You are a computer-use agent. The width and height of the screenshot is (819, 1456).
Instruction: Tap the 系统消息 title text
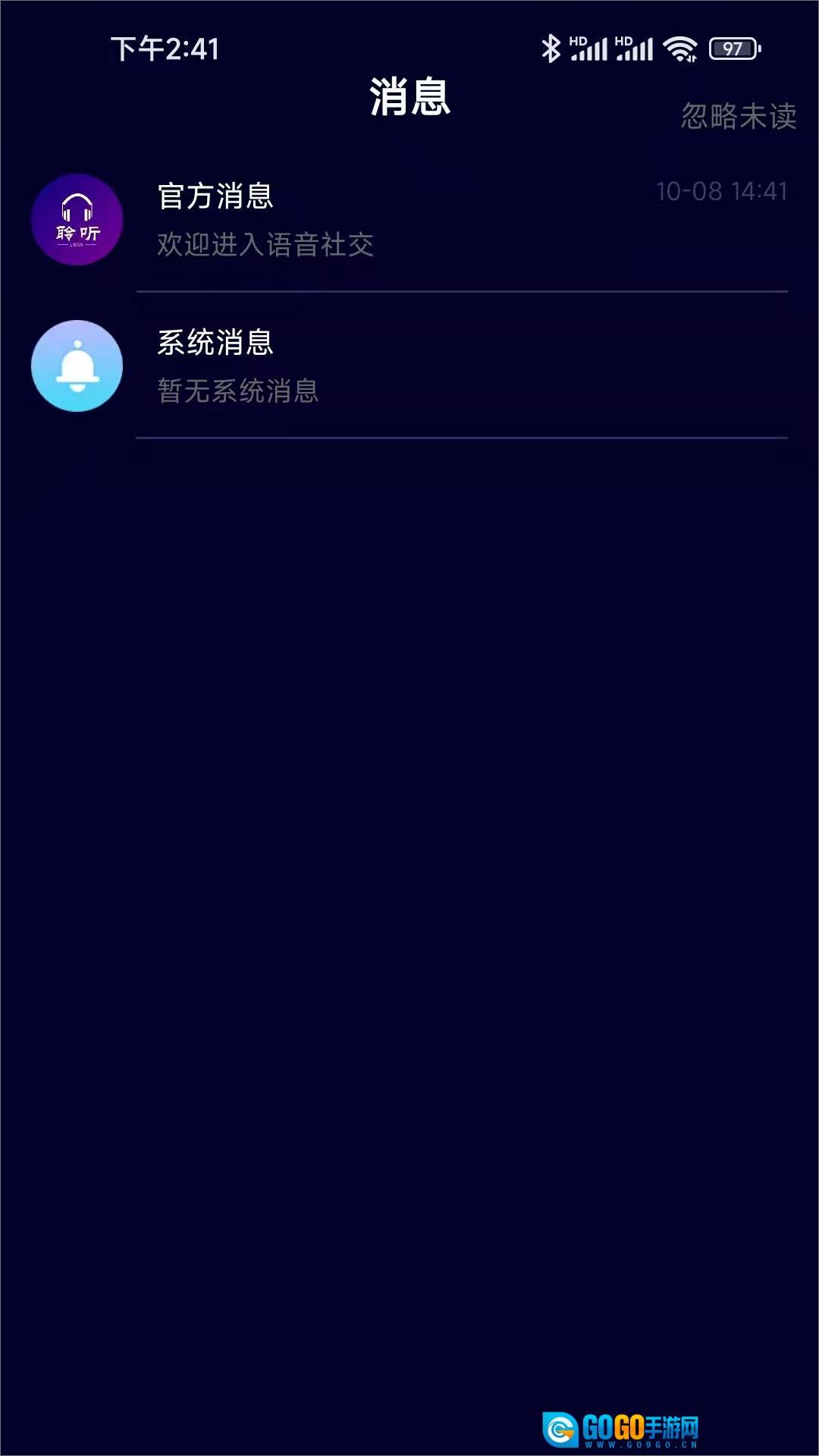(x=215, y=343)
